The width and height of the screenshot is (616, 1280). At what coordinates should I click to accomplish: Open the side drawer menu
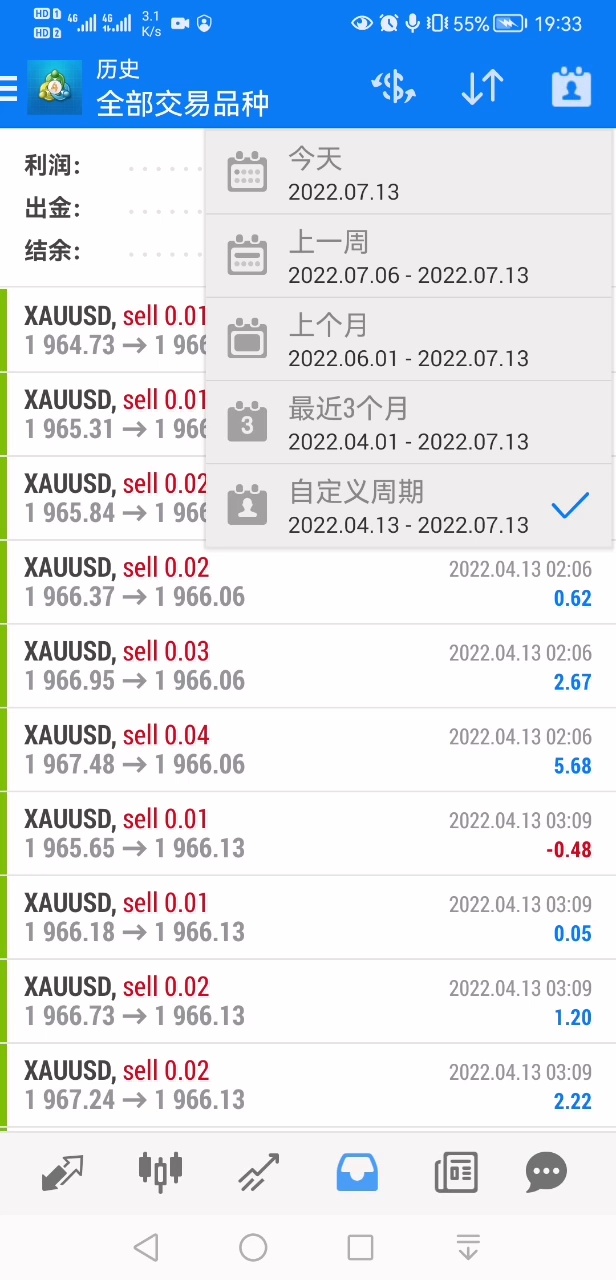(x=10, y=88)
